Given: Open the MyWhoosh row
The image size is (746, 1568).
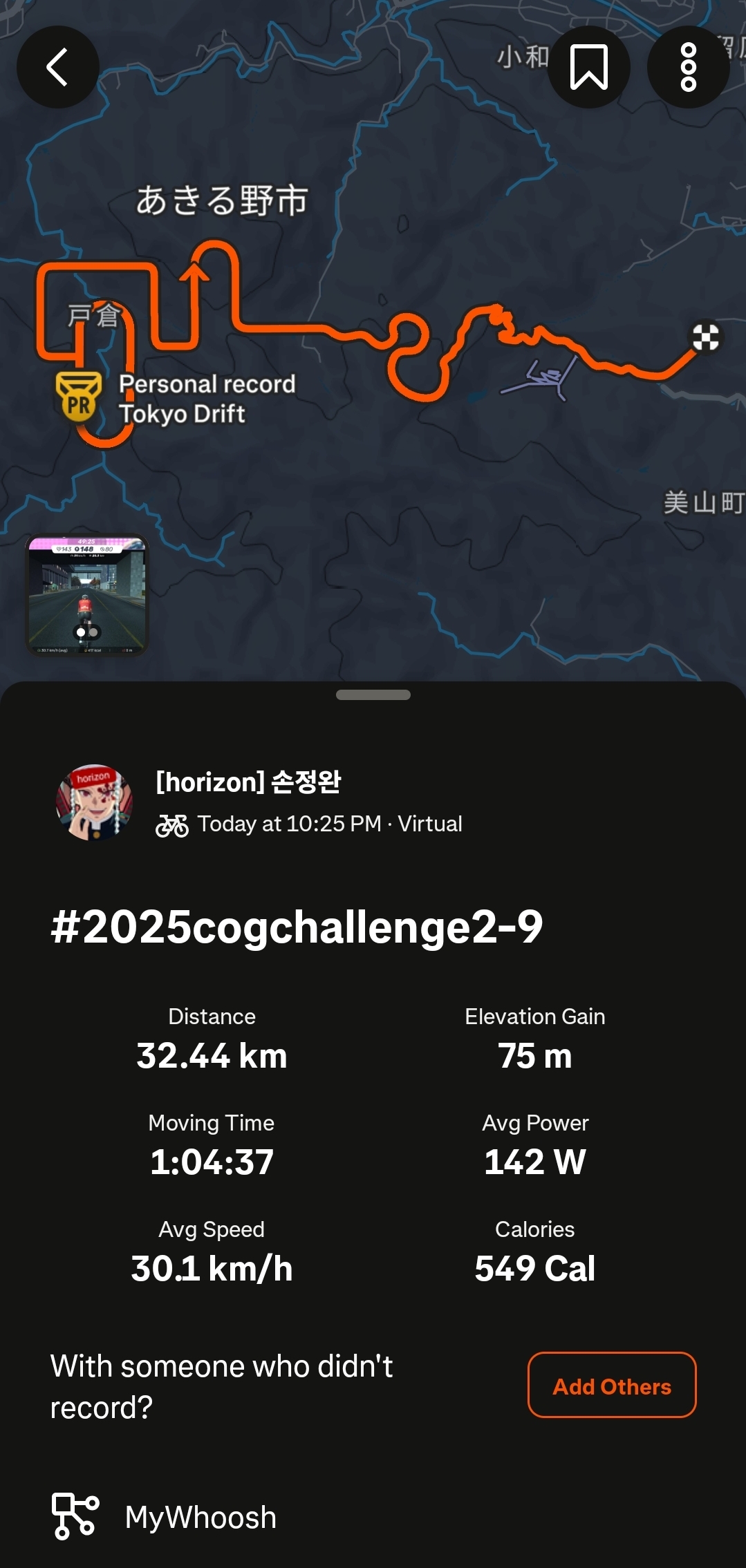Looking at the screenshot, I should tap(373, 1517).
